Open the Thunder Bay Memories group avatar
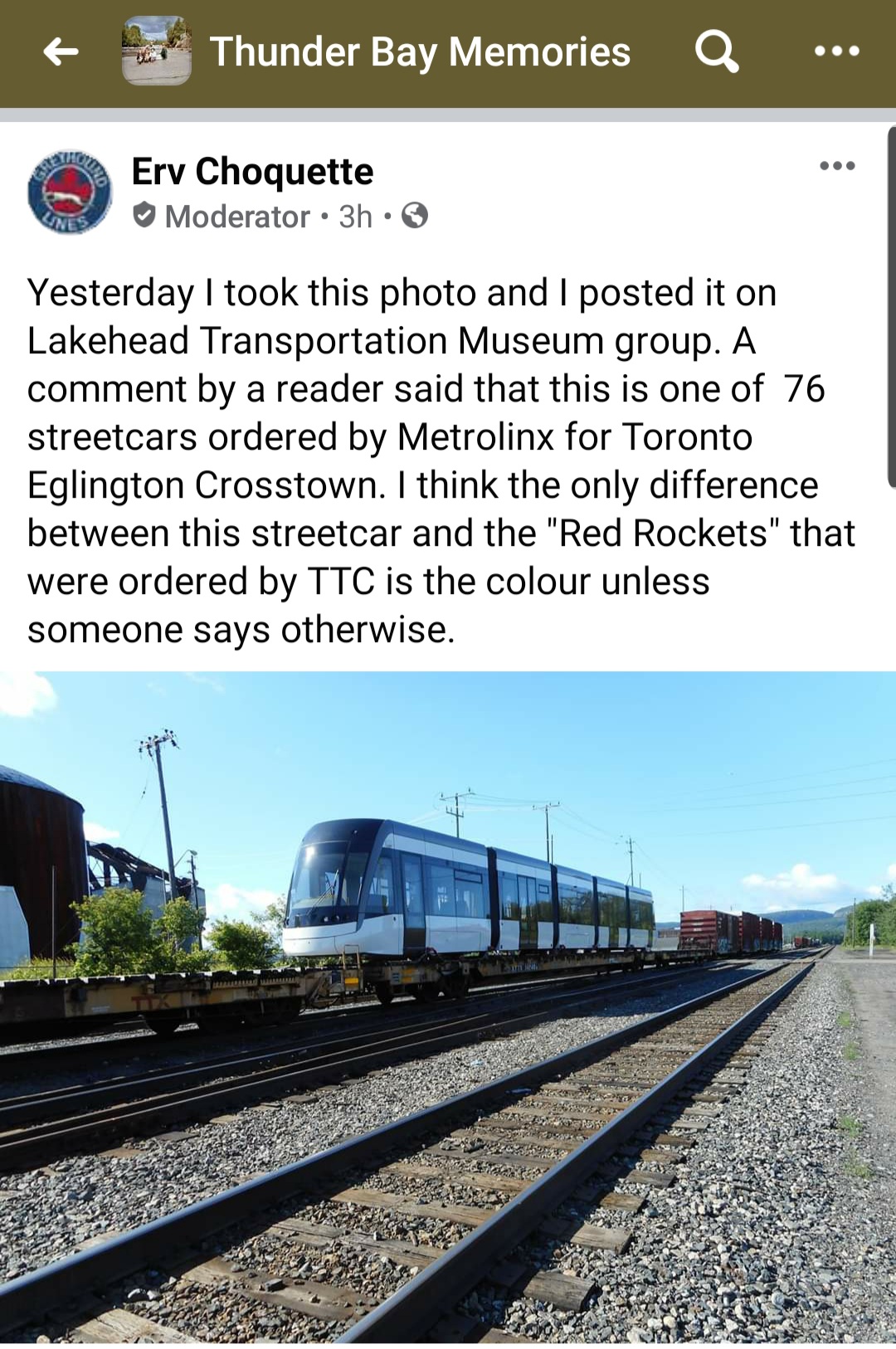Screen dimensions: 896x1349 coord(156,51)
